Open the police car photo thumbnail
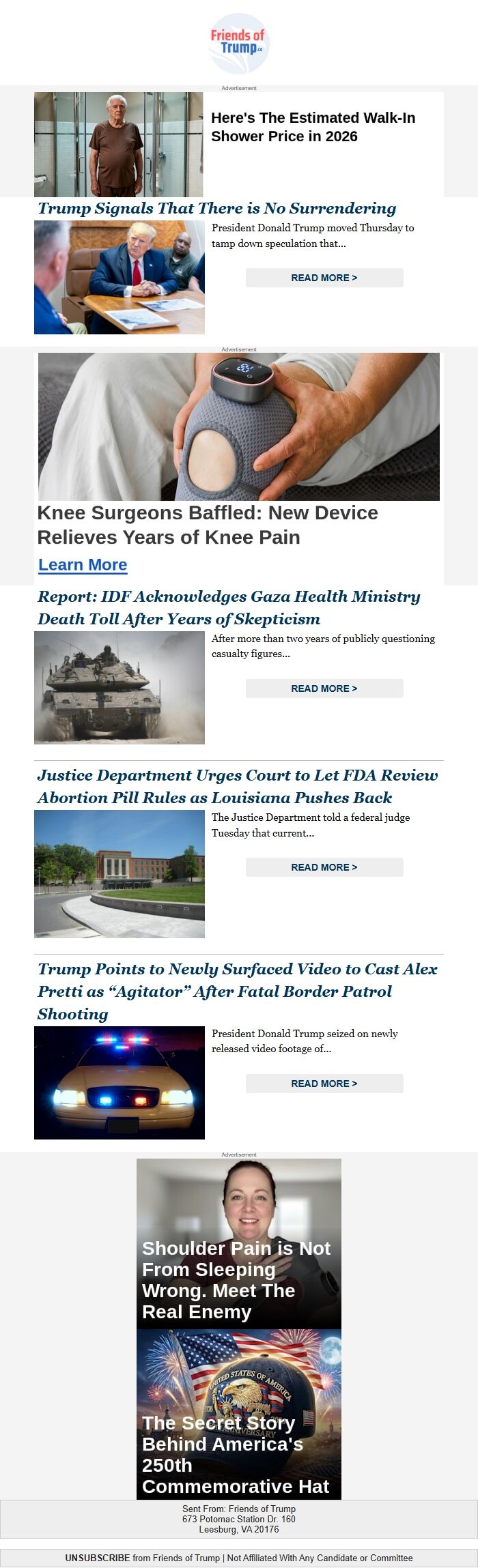The image size is (478, 1568). click(119, 1083)
